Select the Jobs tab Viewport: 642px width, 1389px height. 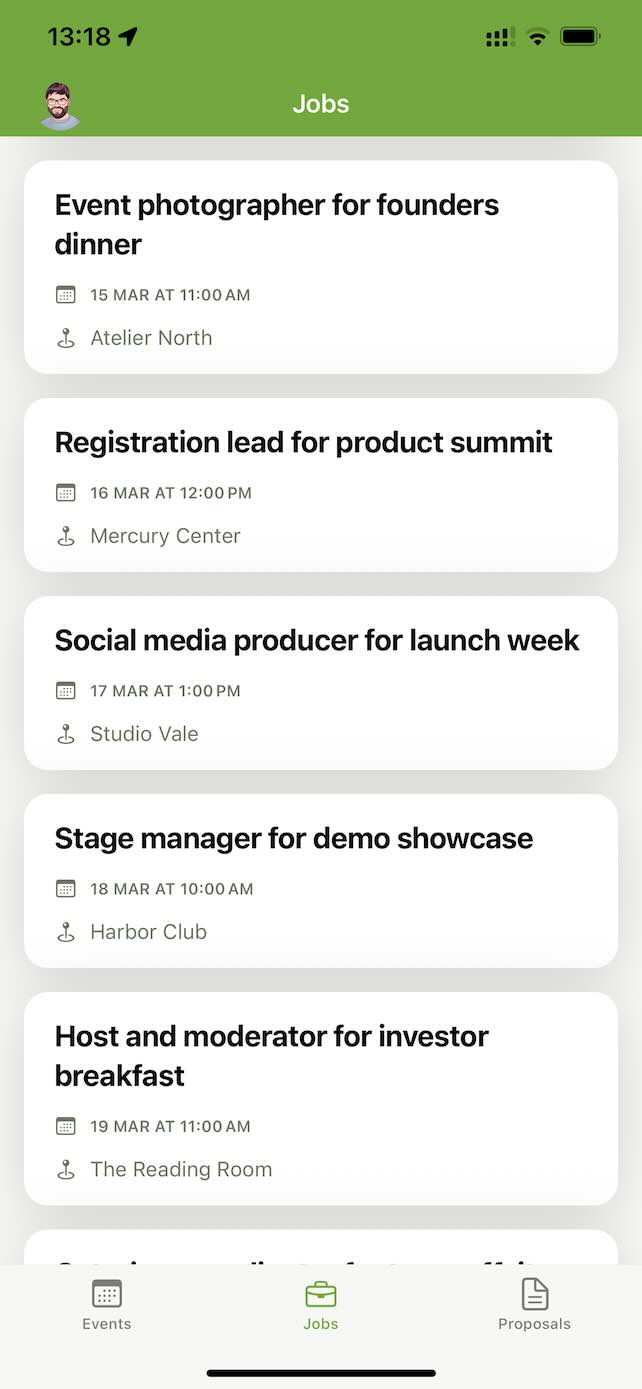pos(321,1305)
